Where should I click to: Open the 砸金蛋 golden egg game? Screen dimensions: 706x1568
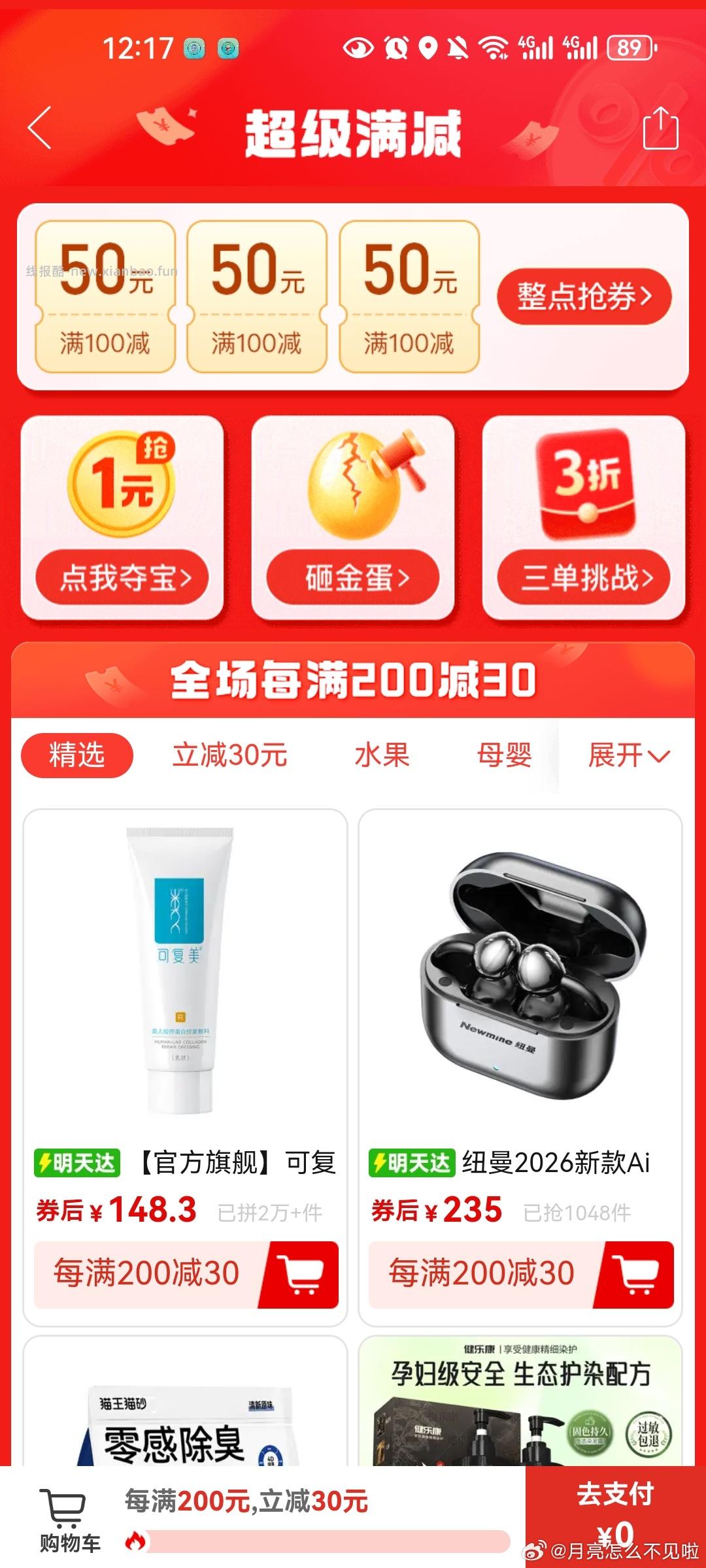tap(353, 578)
